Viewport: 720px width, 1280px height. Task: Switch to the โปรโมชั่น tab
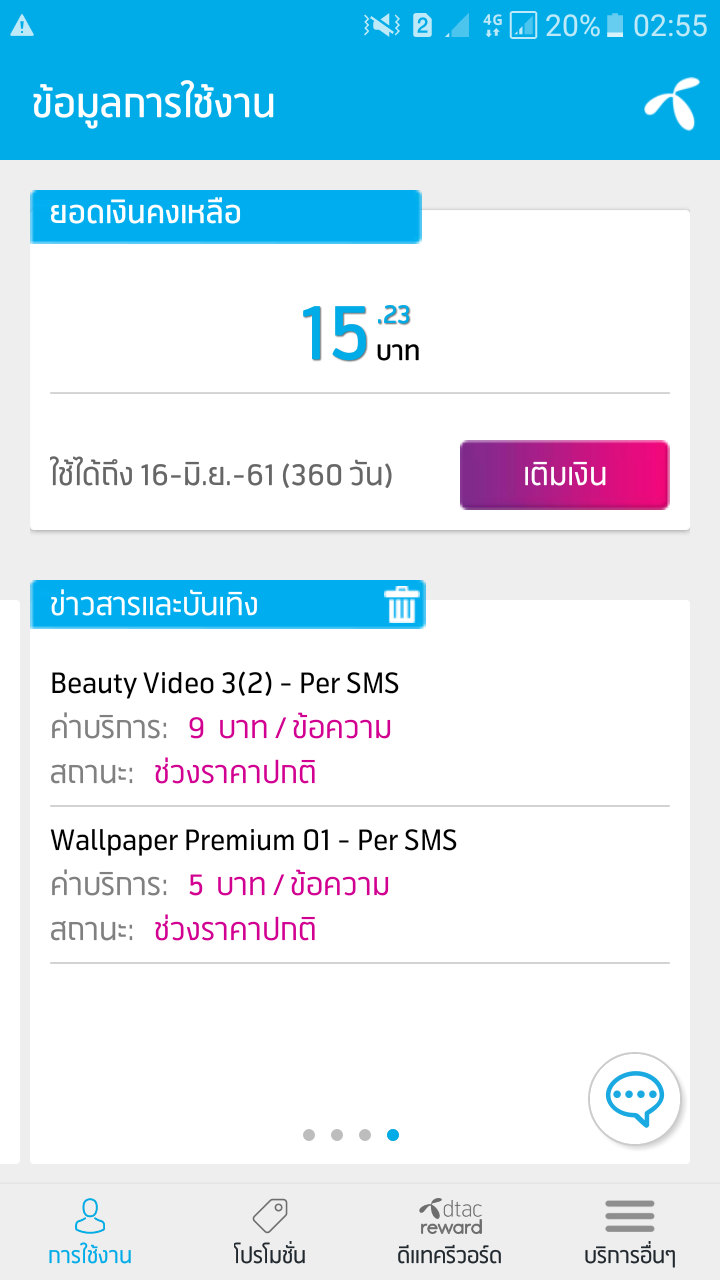click(269, 1232)
